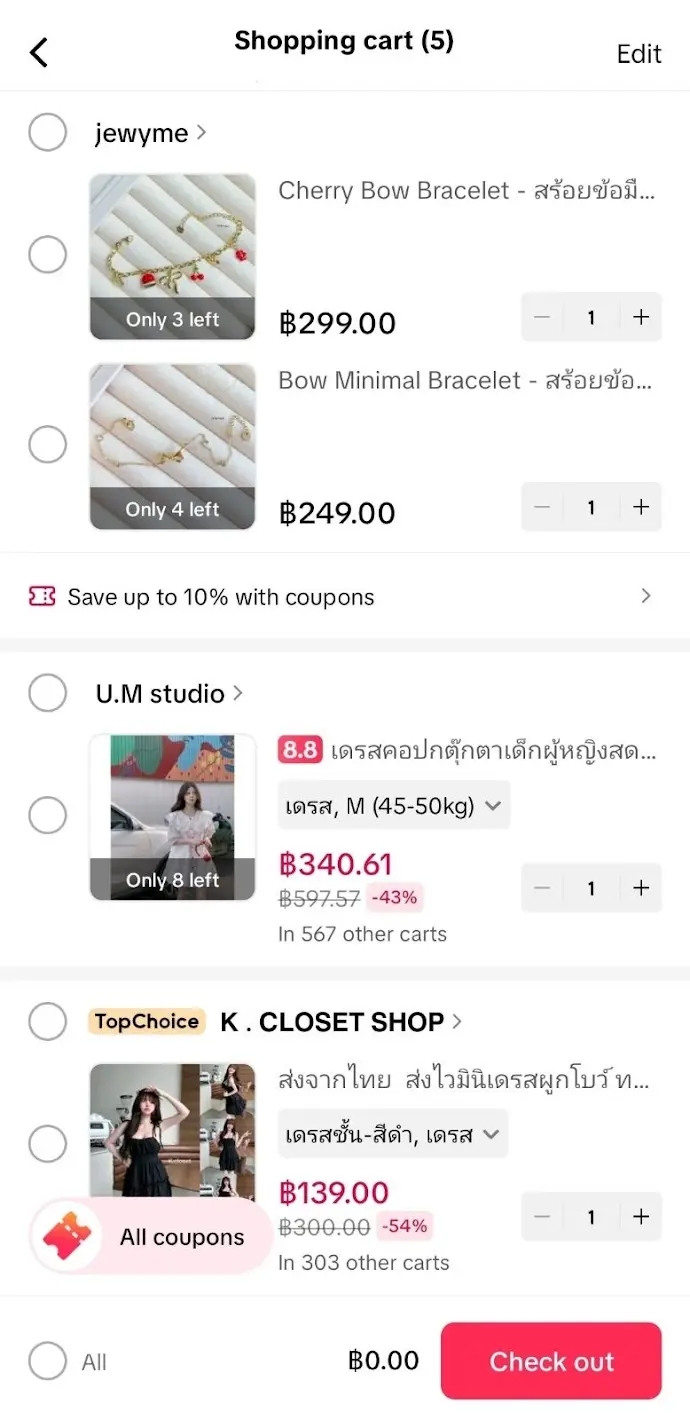Select all items from K . CLOSET SHOP

coord(47,1021)
